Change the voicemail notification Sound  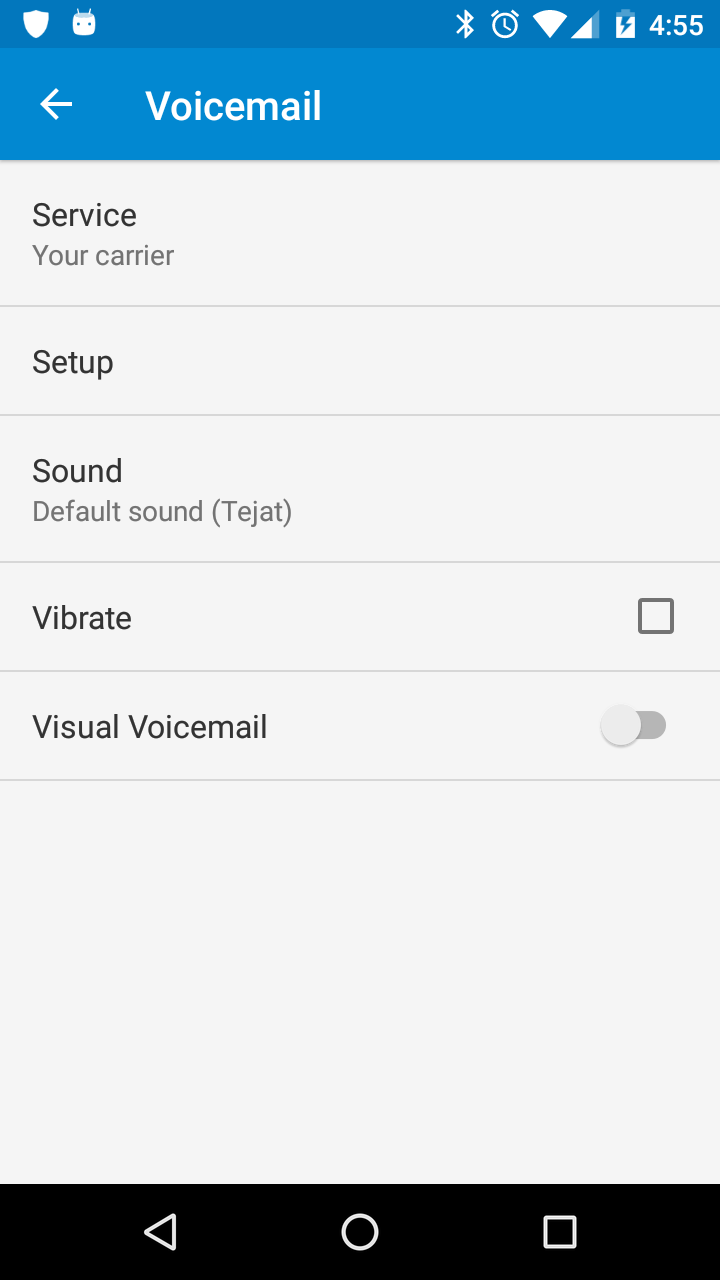pos(360,489)
